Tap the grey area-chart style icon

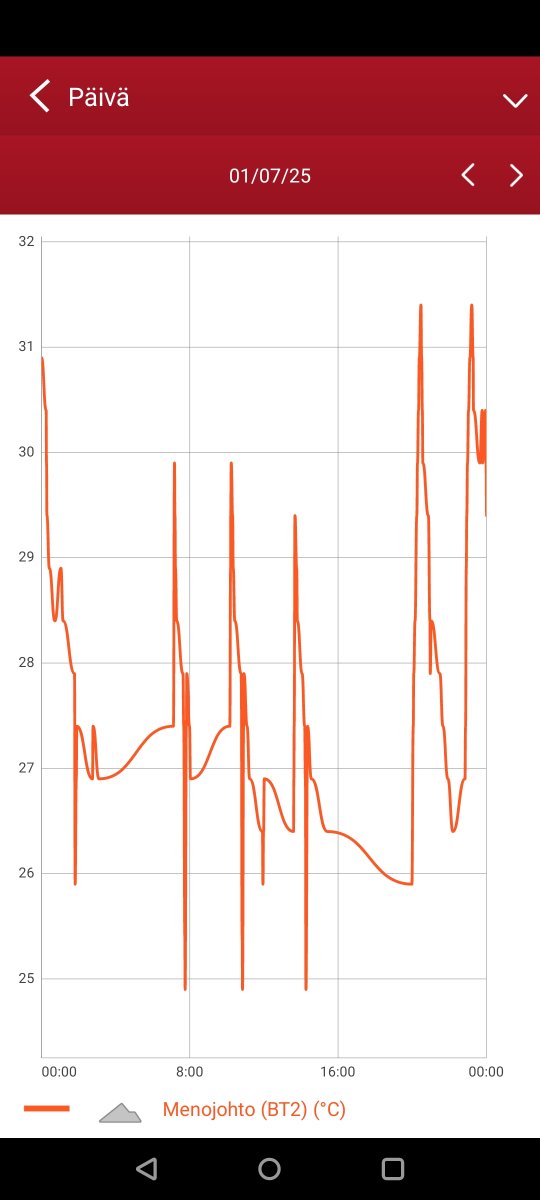(120, 1112)
